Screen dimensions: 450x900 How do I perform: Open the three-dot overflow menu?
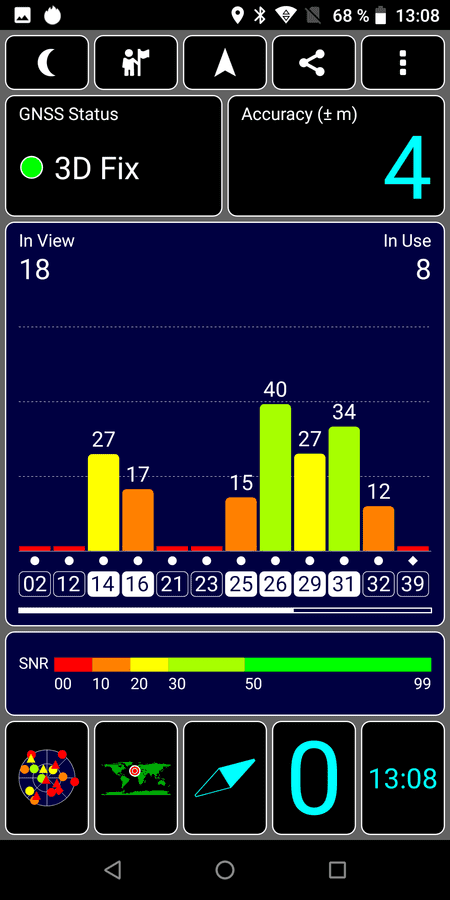click(x=403, y=63)
